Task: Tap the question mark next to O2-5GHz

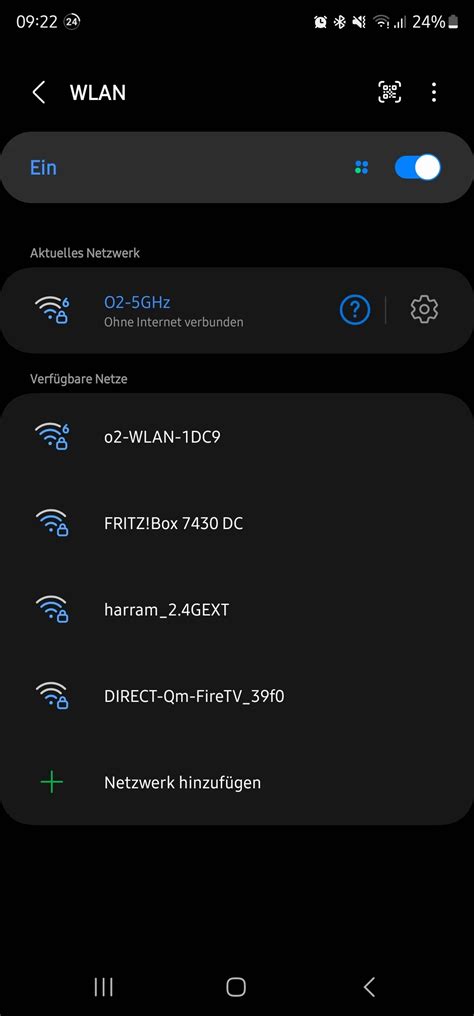Action: 355,310
